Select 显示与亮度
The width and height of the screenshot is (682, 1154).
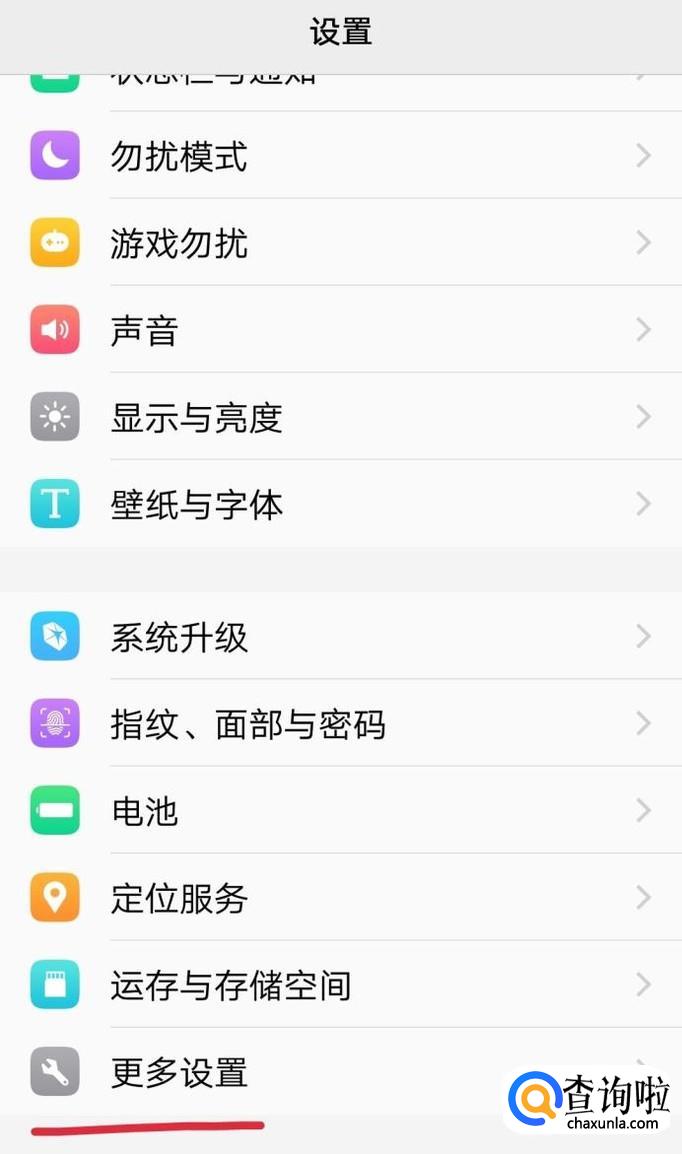point(197,418)
